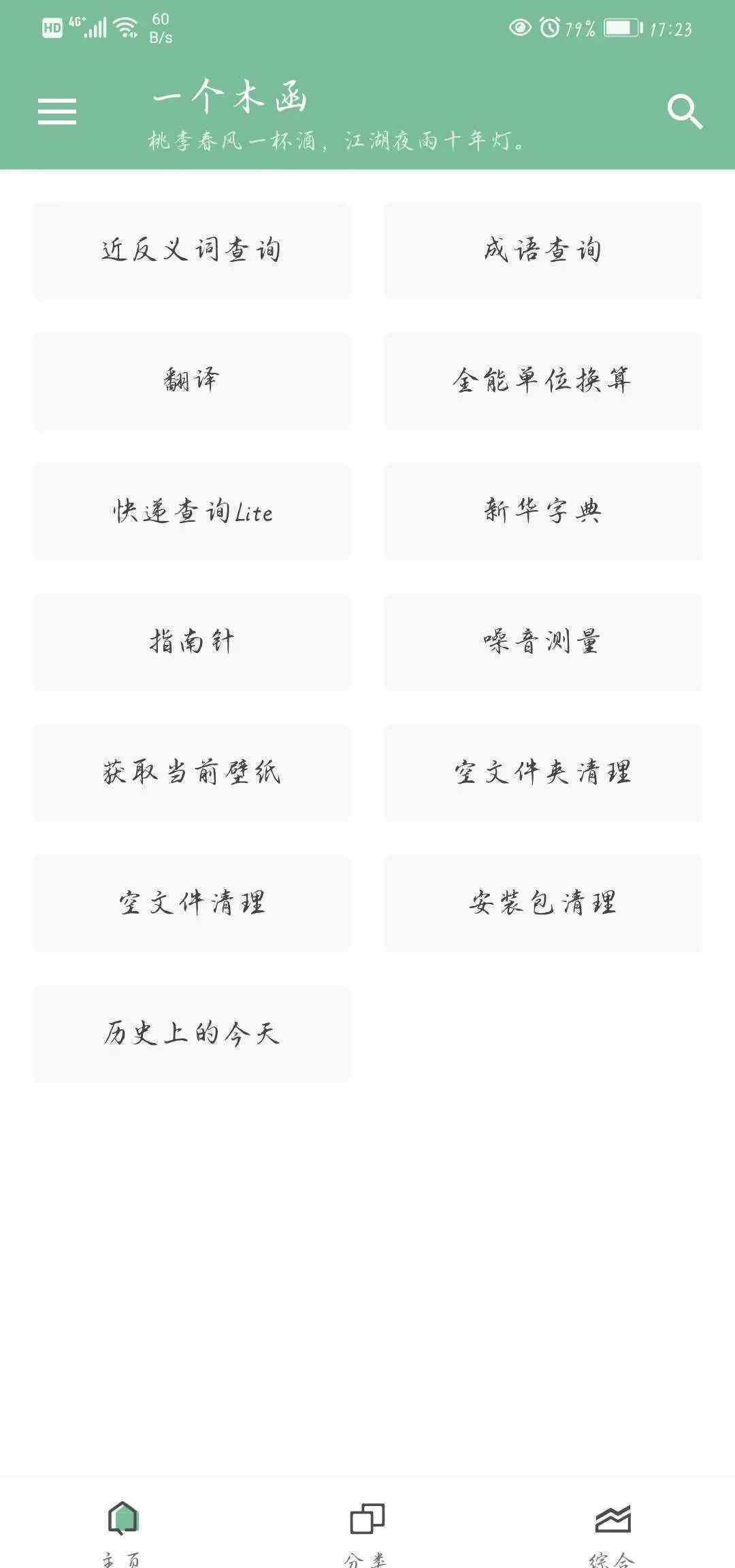The width and height of the screenshot is (735, 1568).
Task: Open the search icon in header
Action: (685, 112)
